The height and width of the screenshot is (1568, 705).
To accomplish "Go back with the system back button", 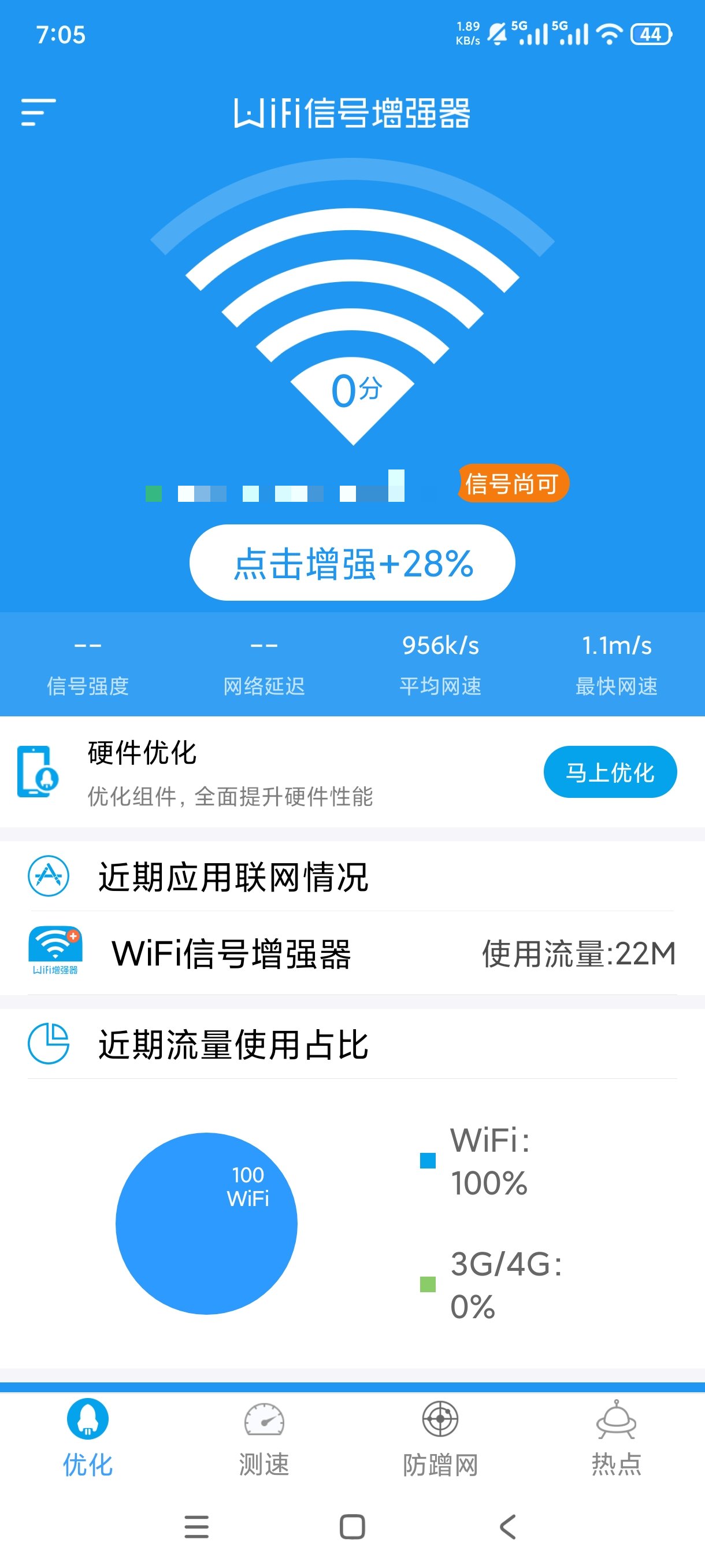I will [508, 1526].
